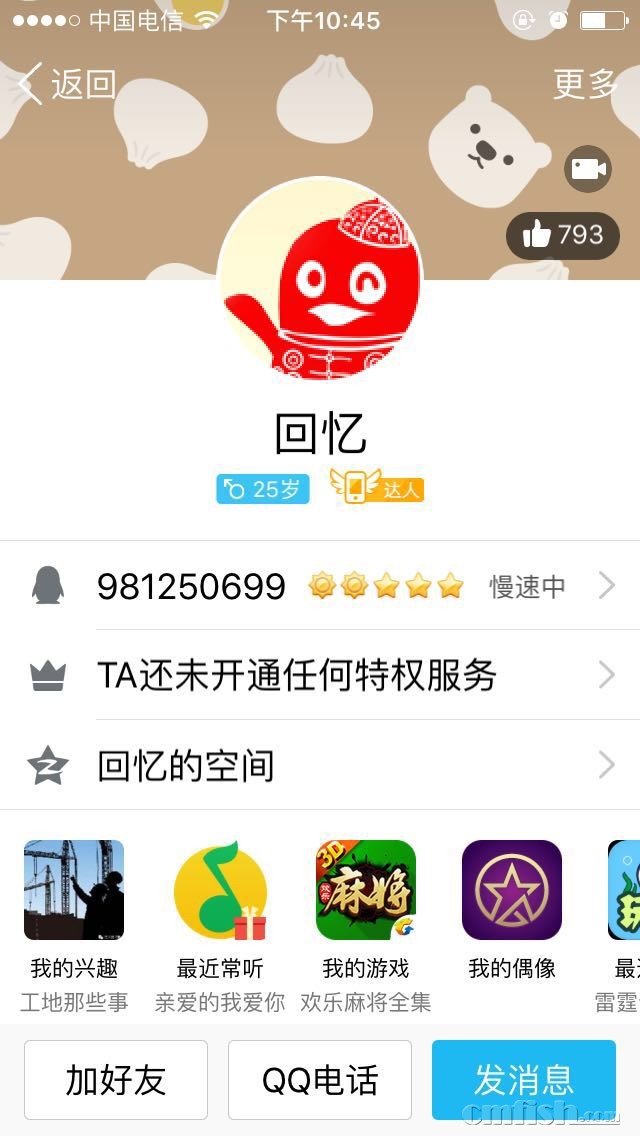The width and height of the screenshot is (640, 1136).
Task: Open the 更多 menu
Action: tap(585, 84)
